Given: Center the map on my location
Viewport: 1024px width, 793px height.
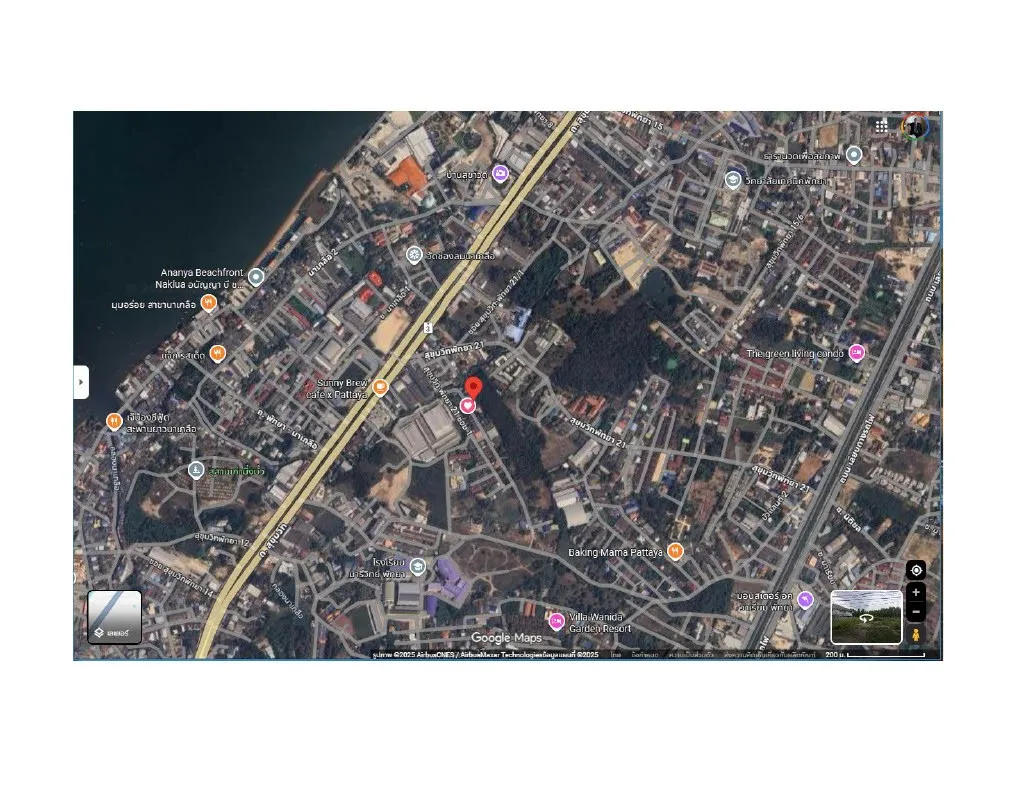Looking at the screenshot, I should (916, 570).
